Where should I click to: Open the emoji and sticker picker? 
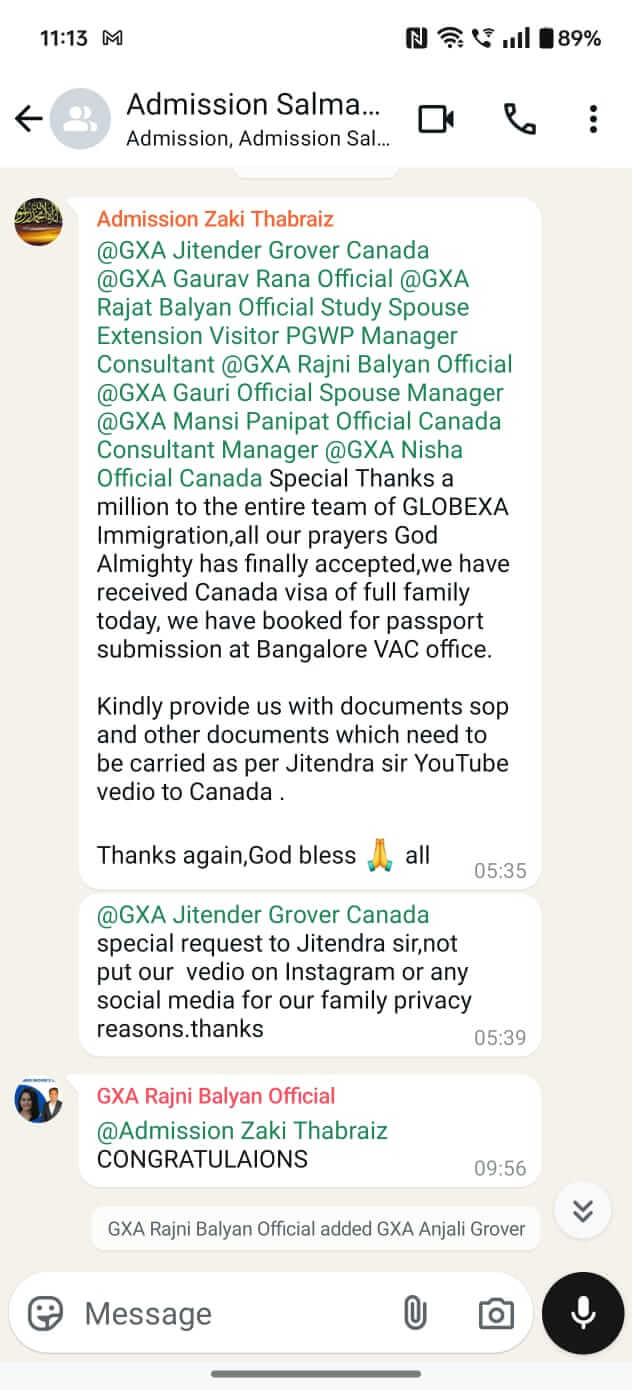pos(45,1313)
